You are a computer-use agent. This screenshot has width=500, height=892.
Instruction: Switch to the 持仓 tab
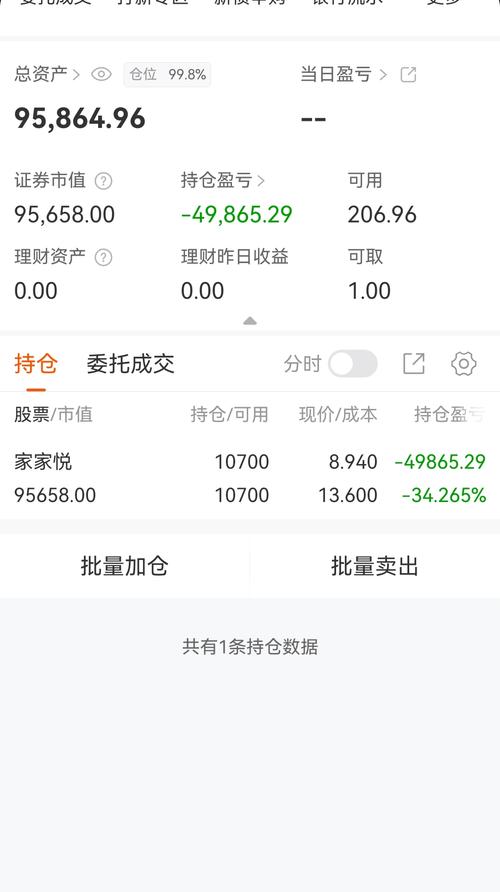(36, 364)
